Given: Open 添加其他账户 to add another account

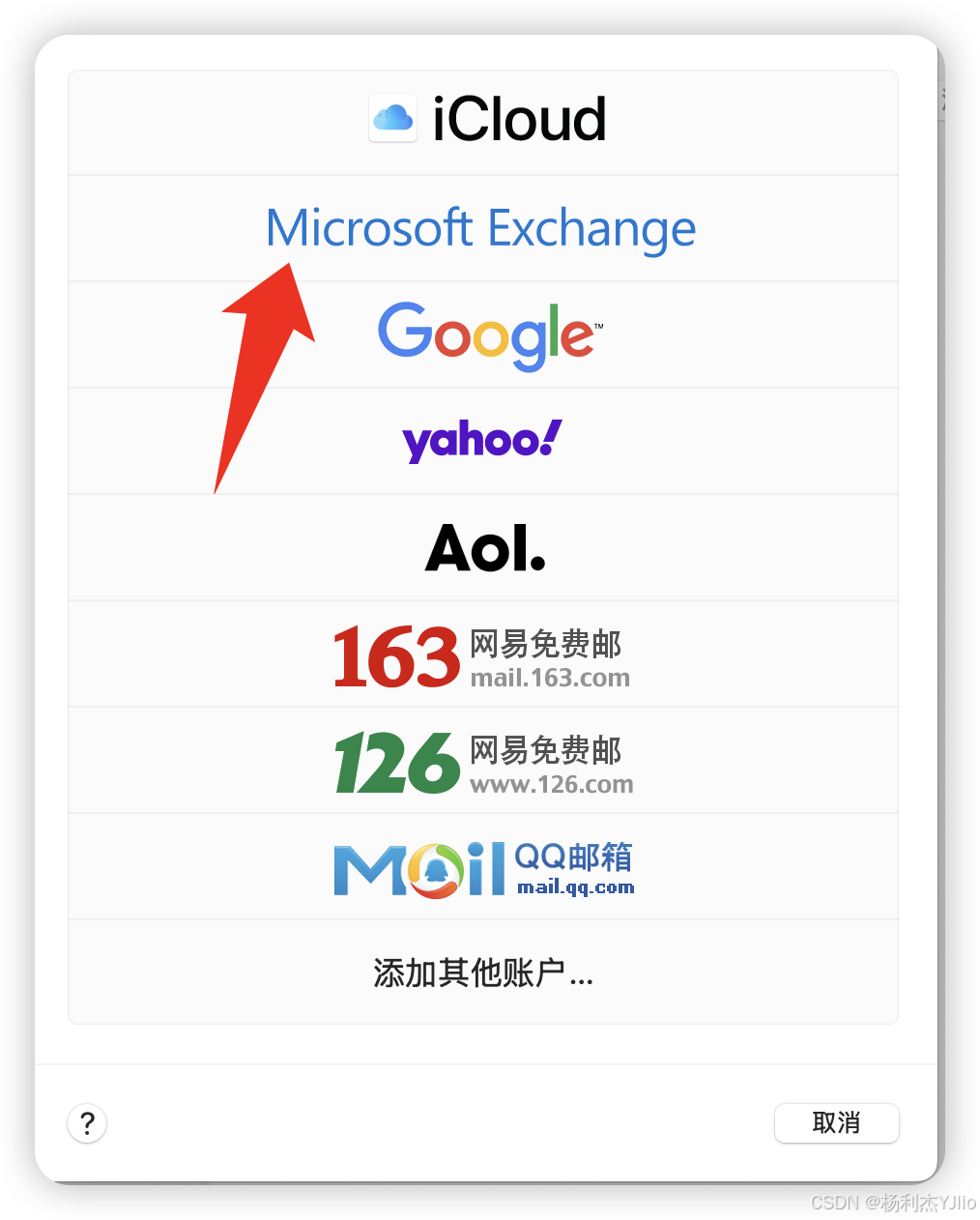Looking at the screenshot, I should point(483,973).
